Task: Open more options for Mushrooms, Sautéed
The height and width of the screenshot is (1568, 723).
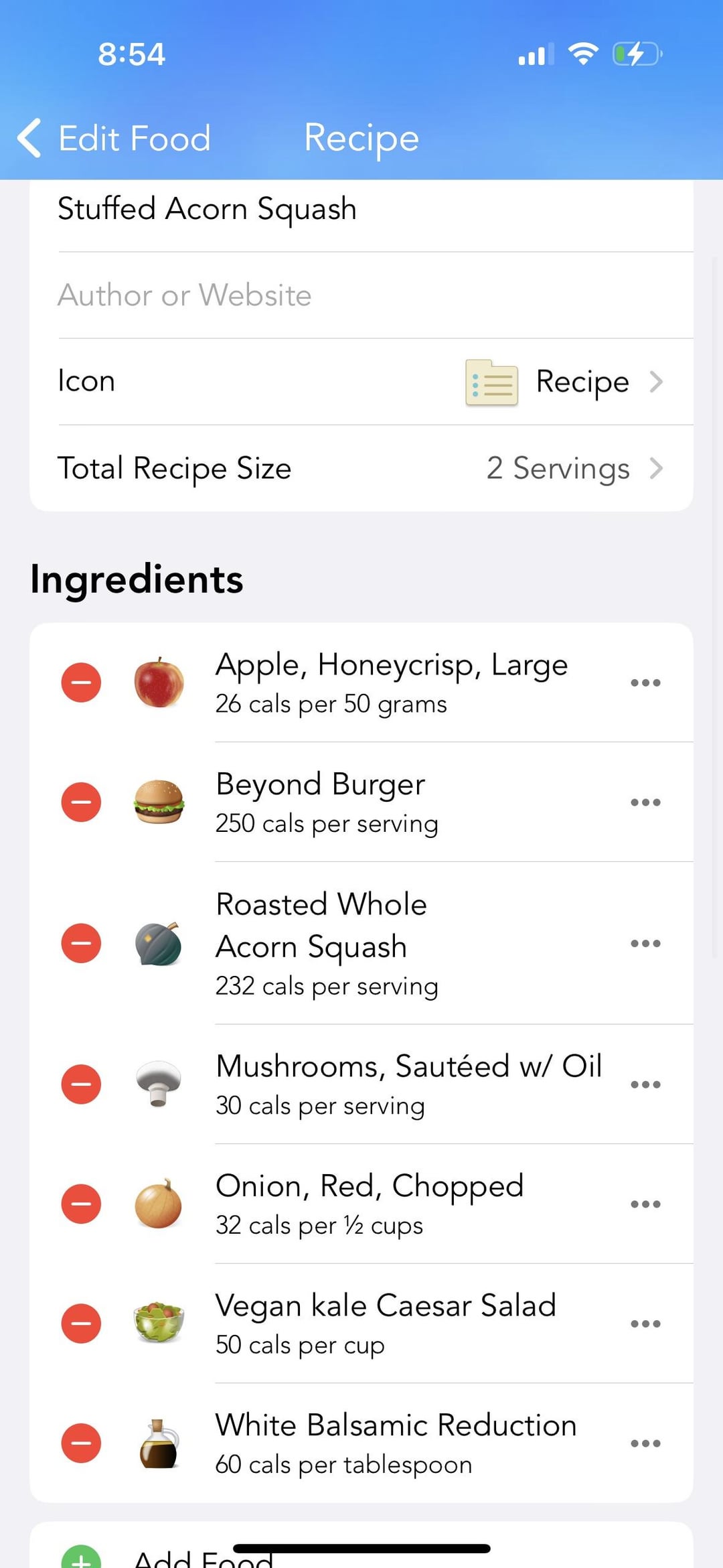Action: (645, 1084)
